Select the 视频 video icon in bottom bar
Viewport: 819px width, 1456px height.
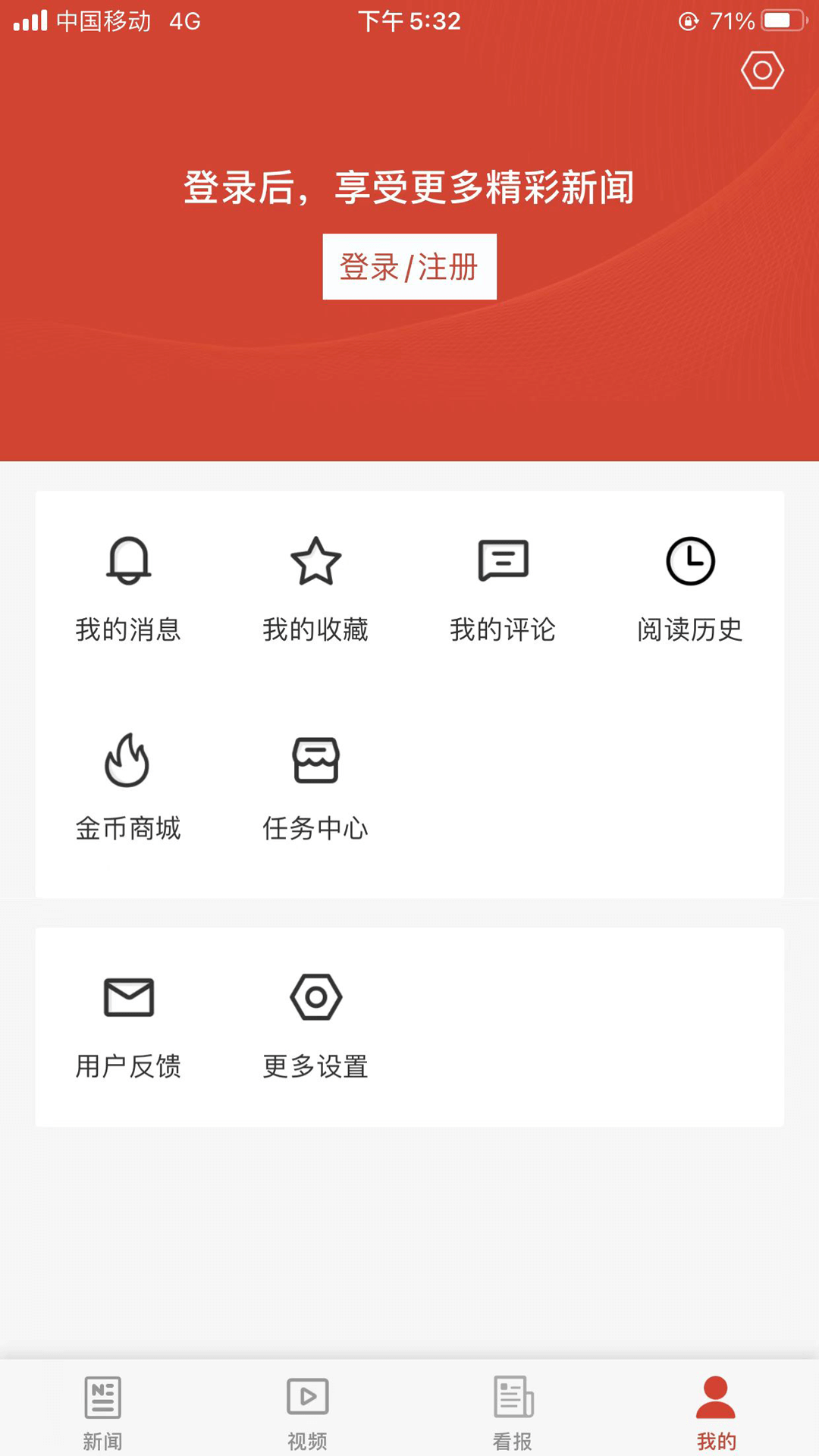click(x=306, y=1408)
